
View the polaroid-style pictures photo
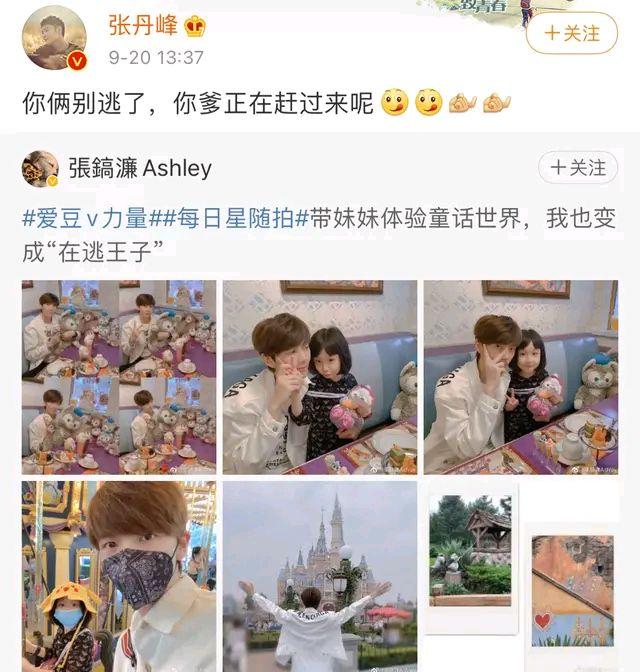(x=520, y=576)
